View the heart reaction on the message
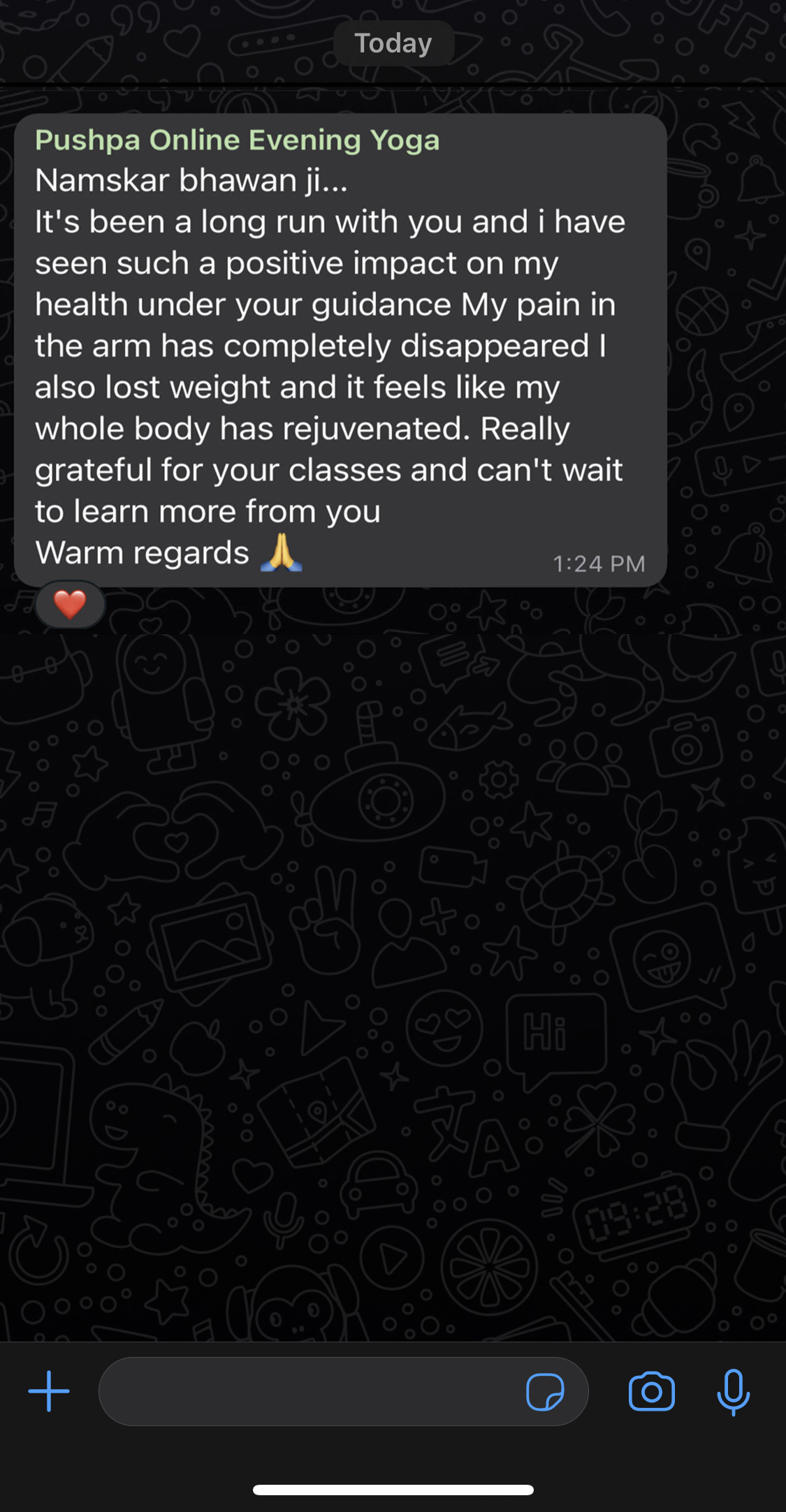 70,604
